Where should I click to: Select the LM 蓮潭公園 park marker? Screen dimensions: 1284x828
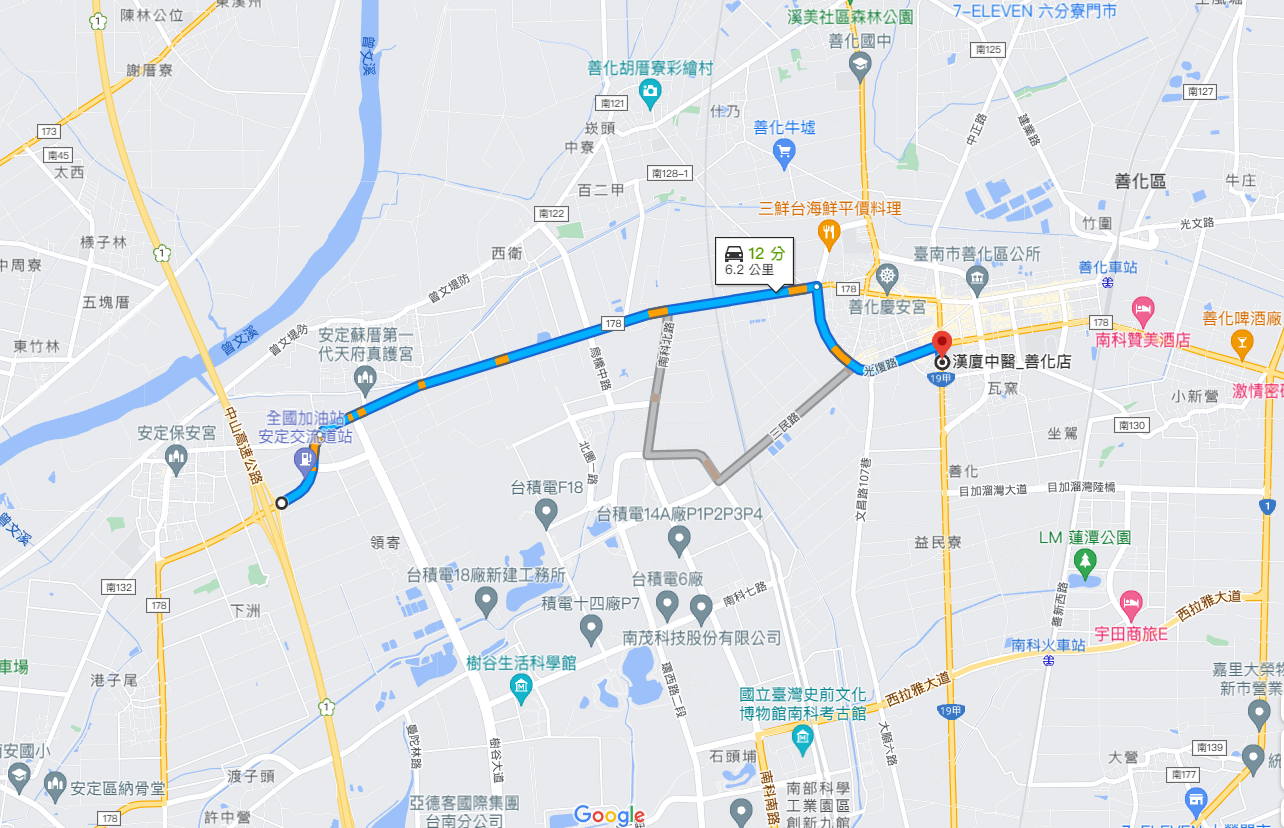point(1084,564)
